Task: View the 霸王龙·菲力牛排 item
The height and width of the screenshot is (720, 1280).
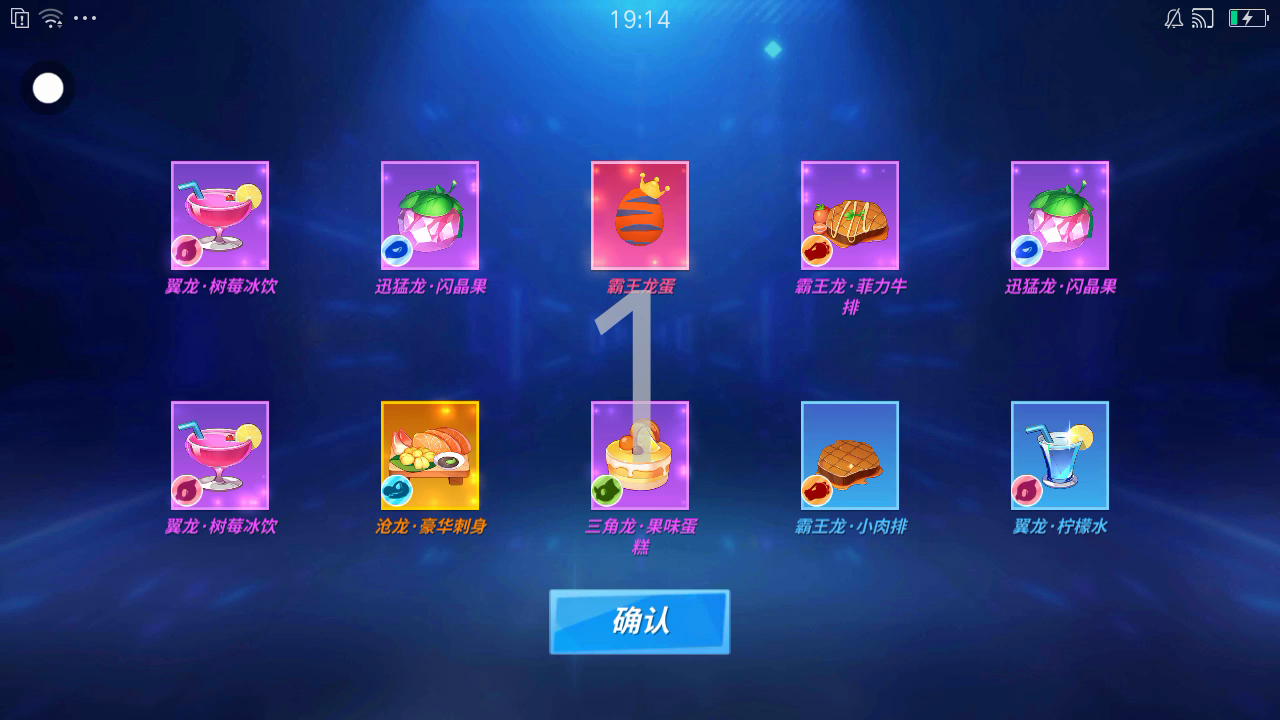Action: click(850, 215)
